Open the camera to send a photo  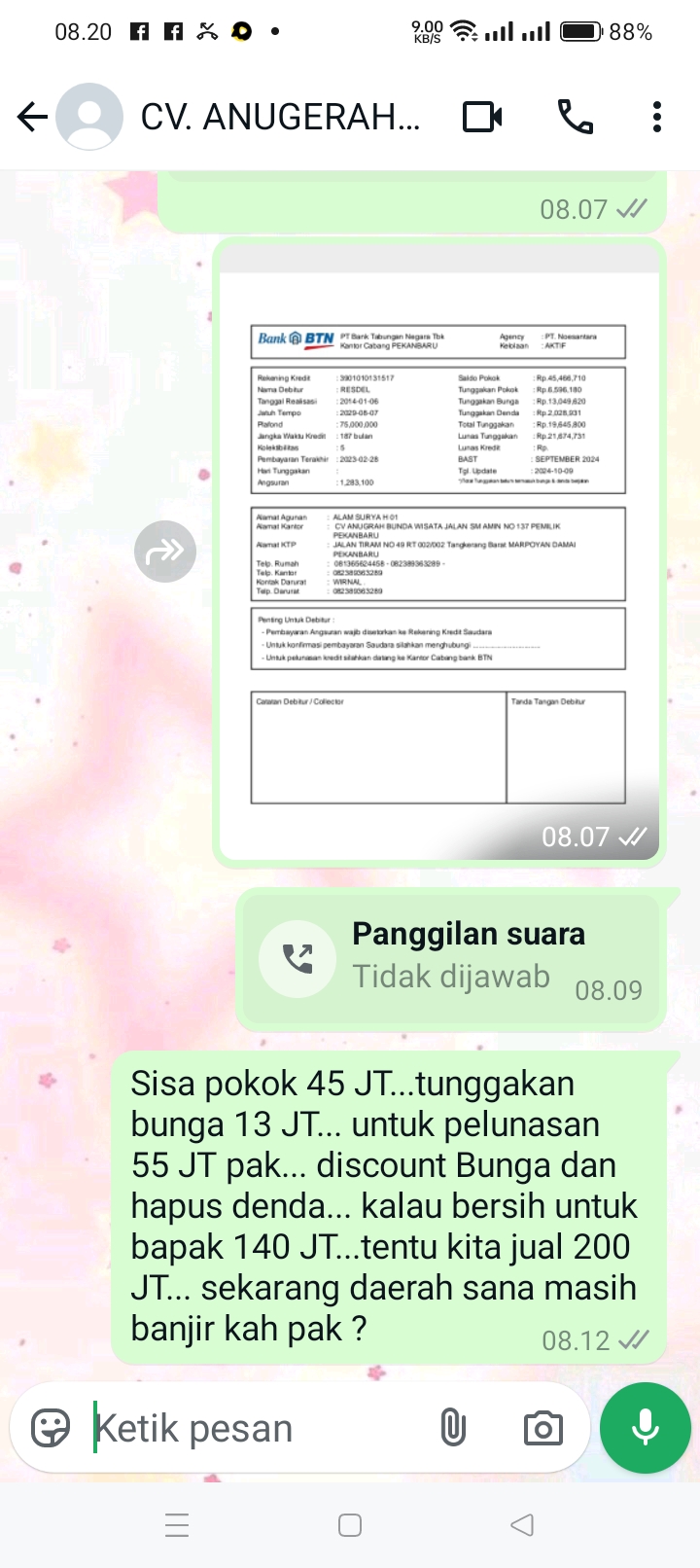pyautogui.click(x=542, y=1428)
